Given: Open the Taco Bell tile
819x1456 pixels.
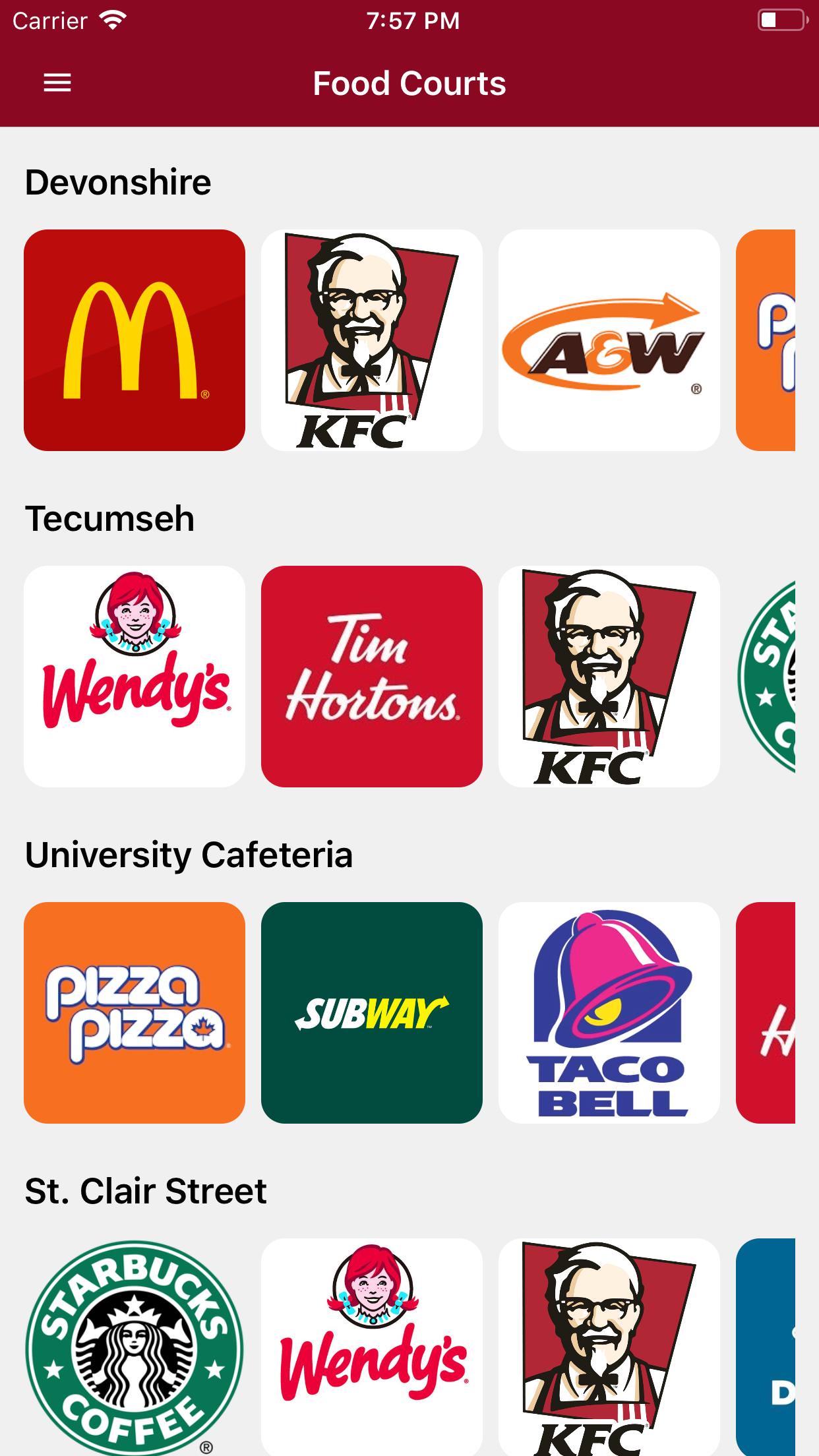Looking at the screenshot, I should coord(609,1013).
